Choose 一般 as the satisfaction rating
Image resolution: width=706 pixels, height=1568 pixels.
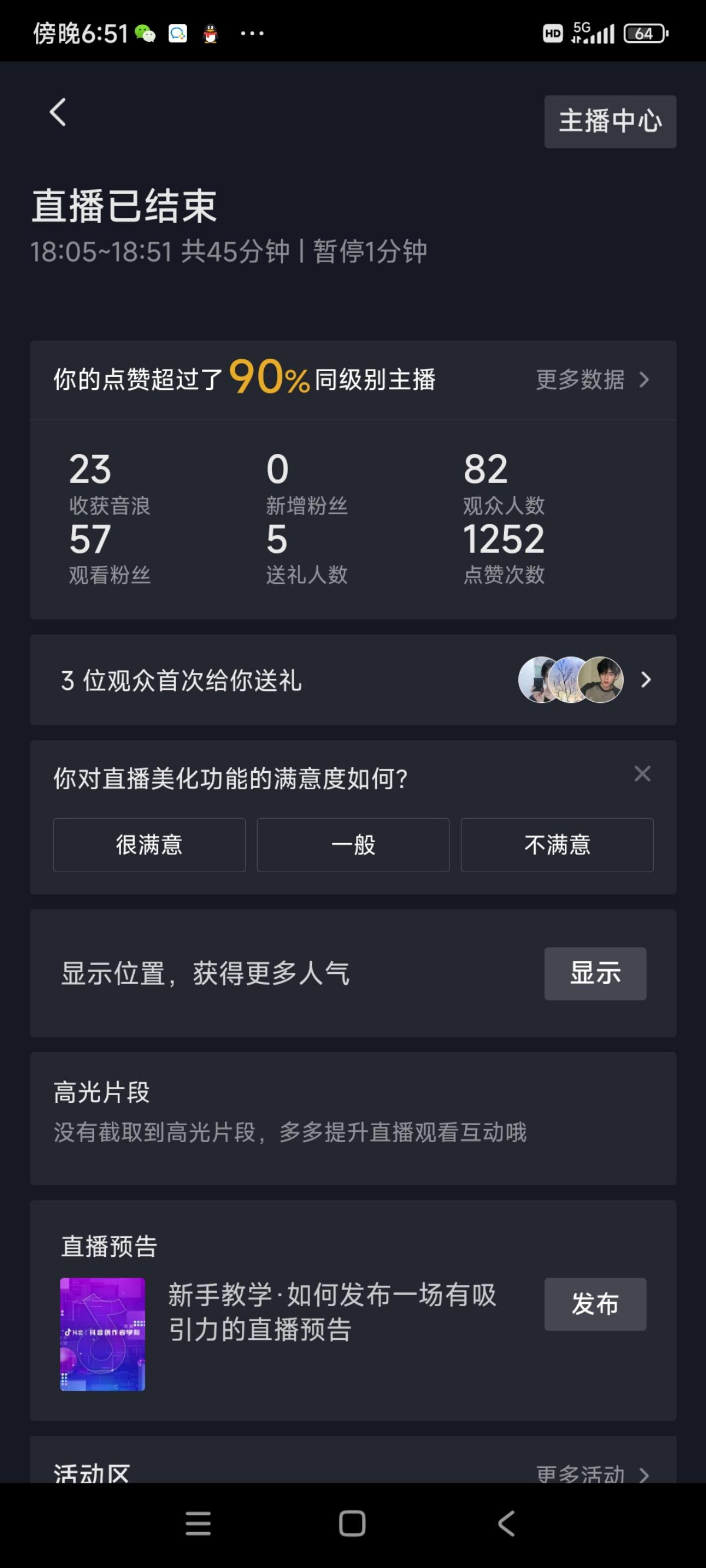click(352, 845)
